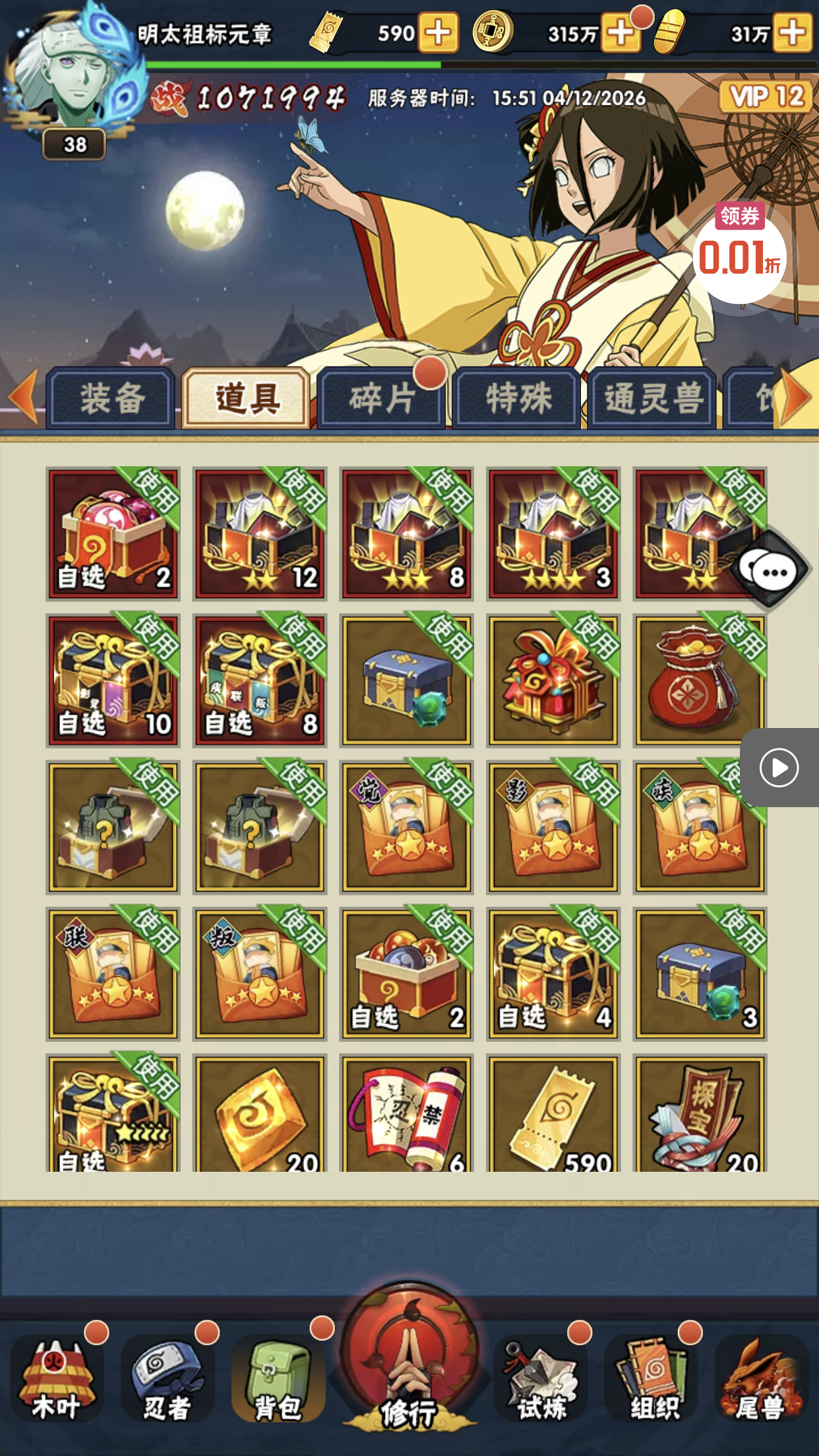Add more gold tickets next to 590

click(439, 32)
